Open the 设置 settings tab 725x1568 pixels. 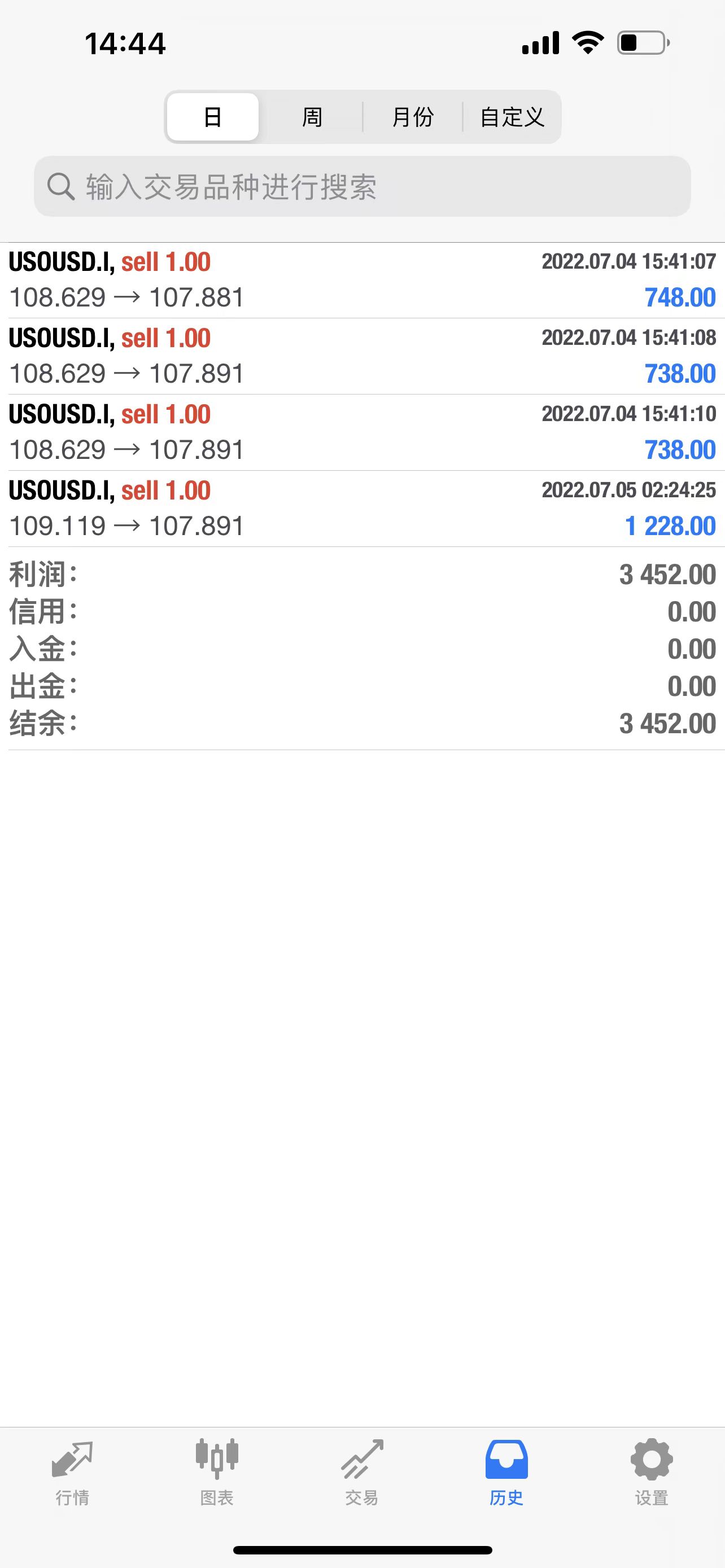[652, 1472]
